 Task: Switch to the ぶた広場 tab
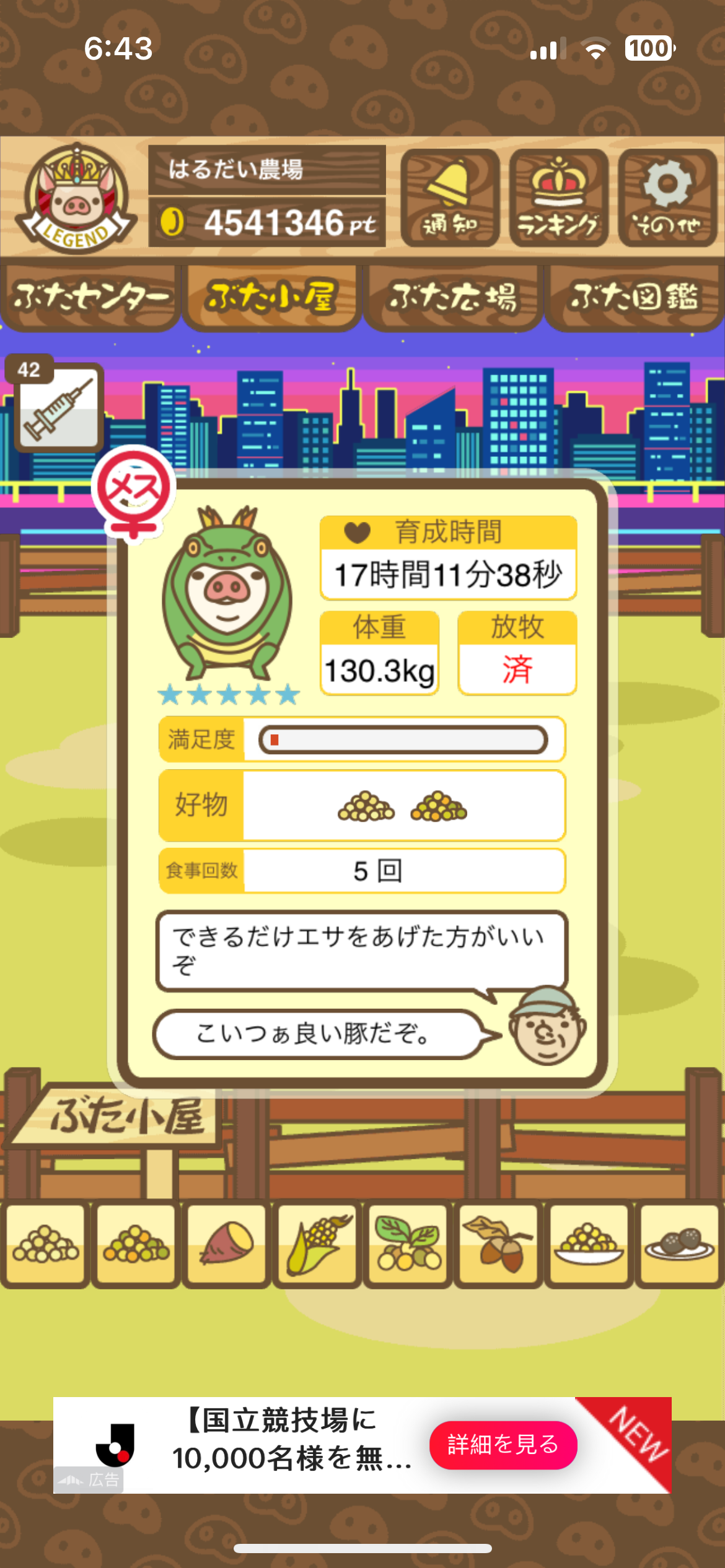[453, 298]
